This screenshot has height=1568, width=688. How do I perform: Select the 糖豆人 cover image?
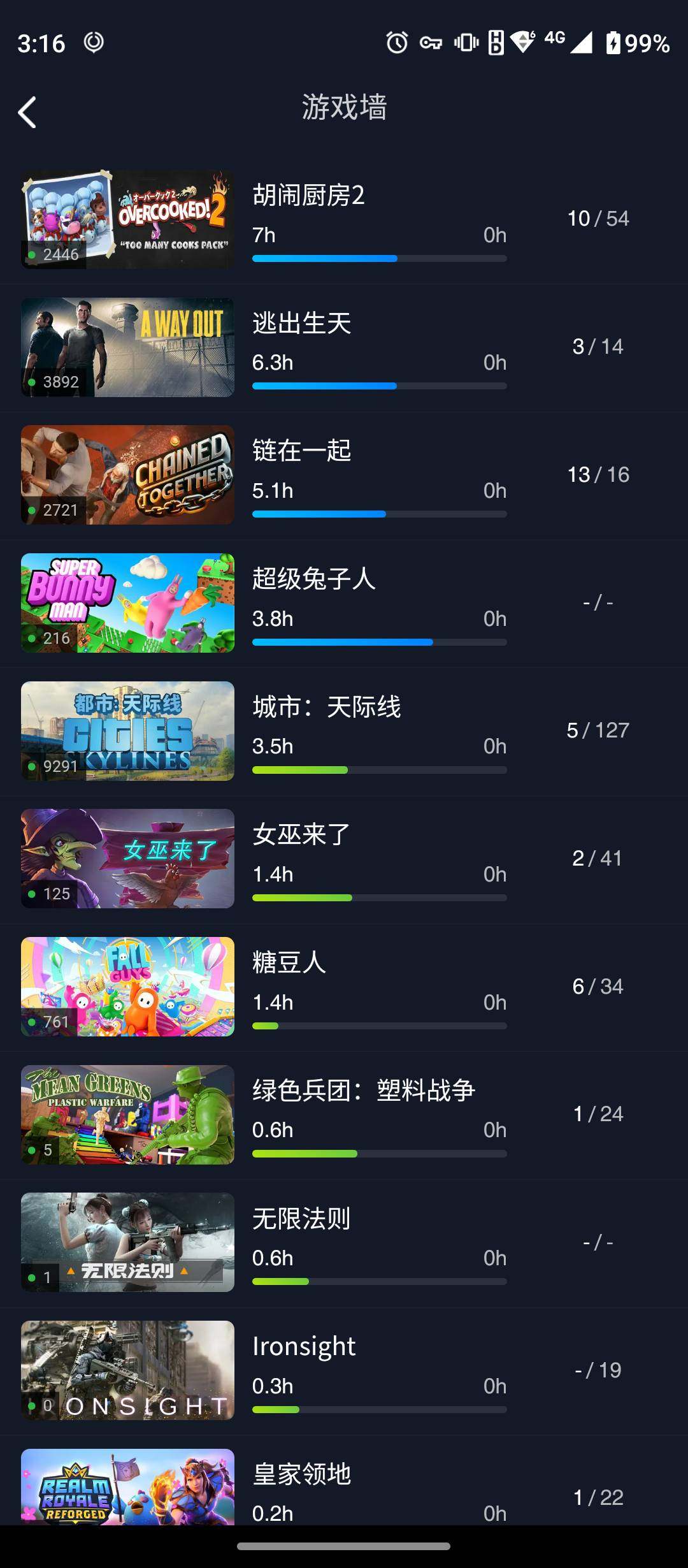click(126, 987)
